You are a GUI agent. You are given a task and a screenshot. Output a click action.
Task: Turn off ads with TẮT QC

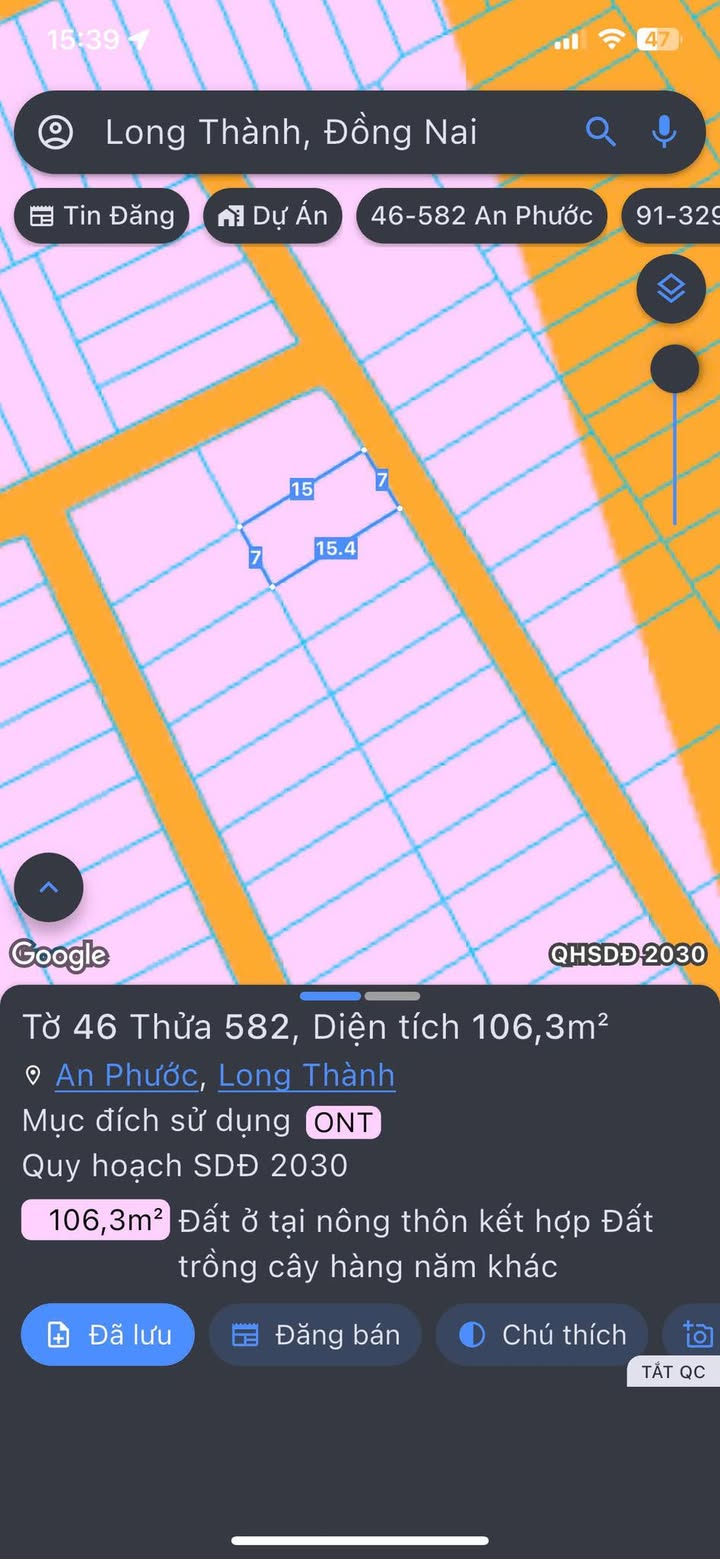coord(674,1371)
